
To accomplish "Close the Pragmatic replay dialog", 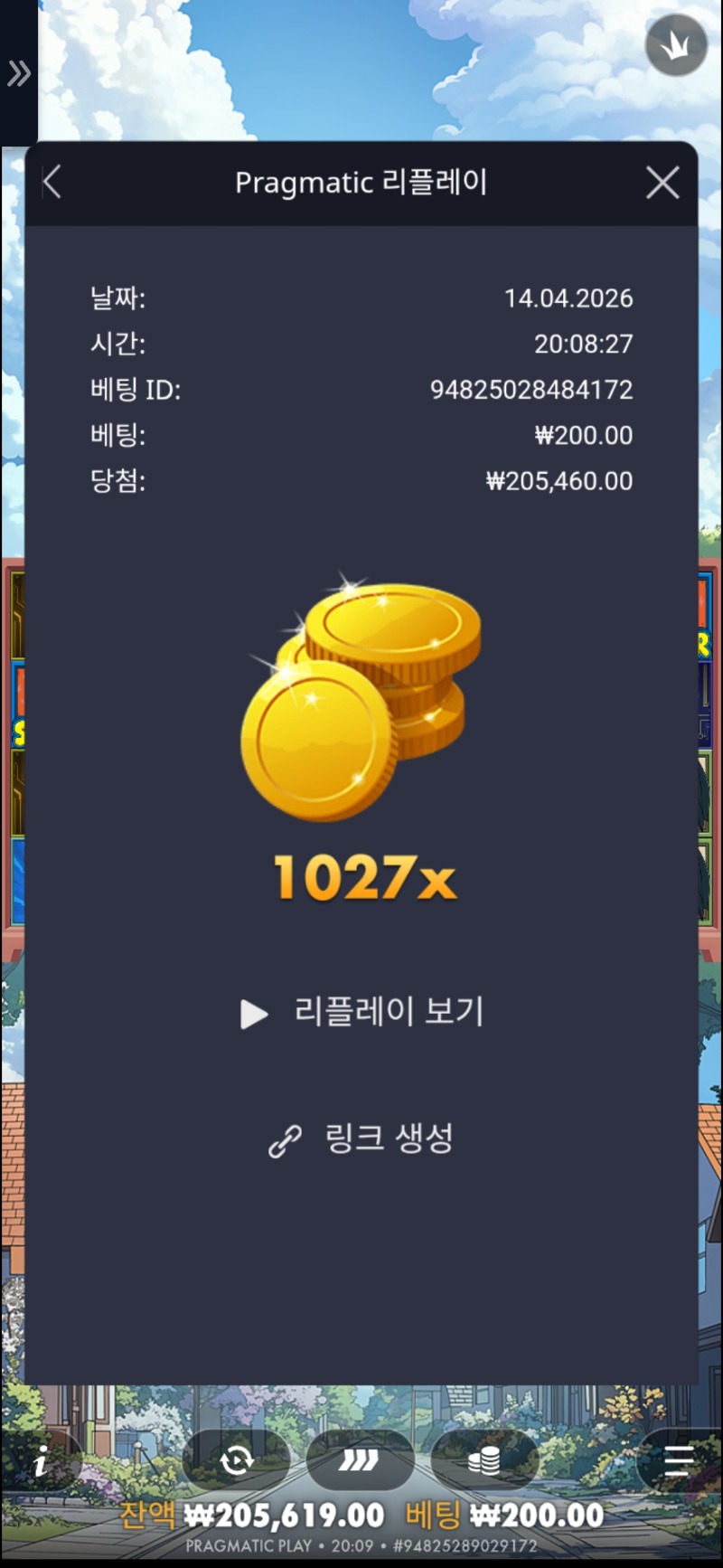I will coord(662,183).
